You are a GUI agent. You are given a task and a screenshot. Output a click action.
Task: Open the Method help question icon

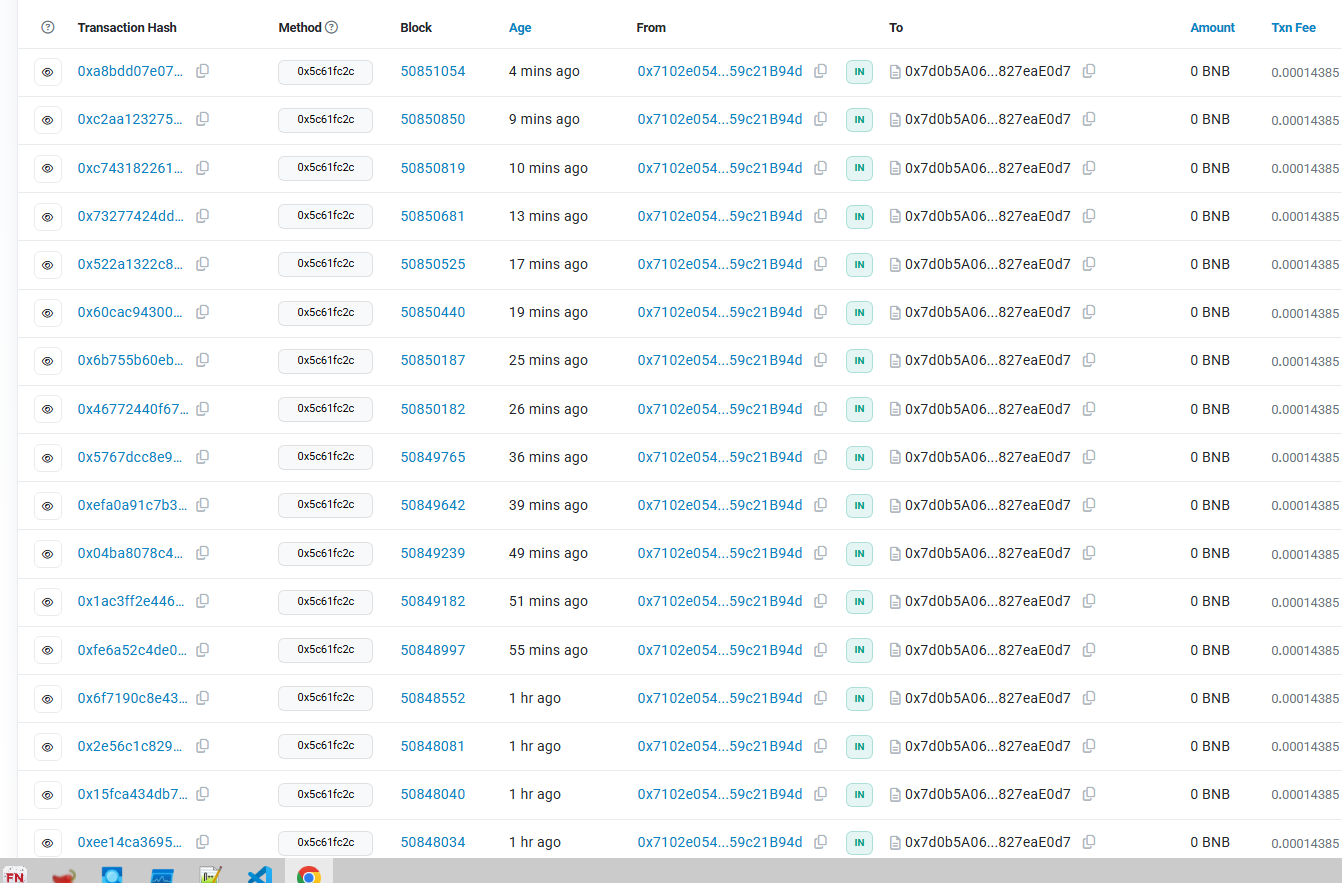(332, 28)
